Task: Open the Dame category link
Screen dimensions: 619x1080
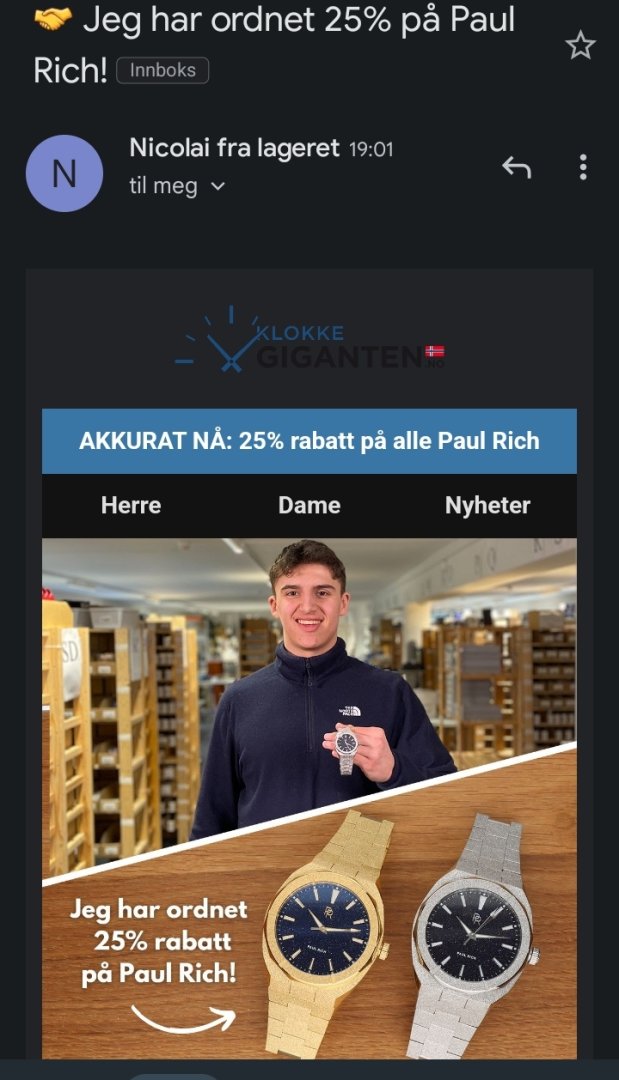Action: point(309,505)
